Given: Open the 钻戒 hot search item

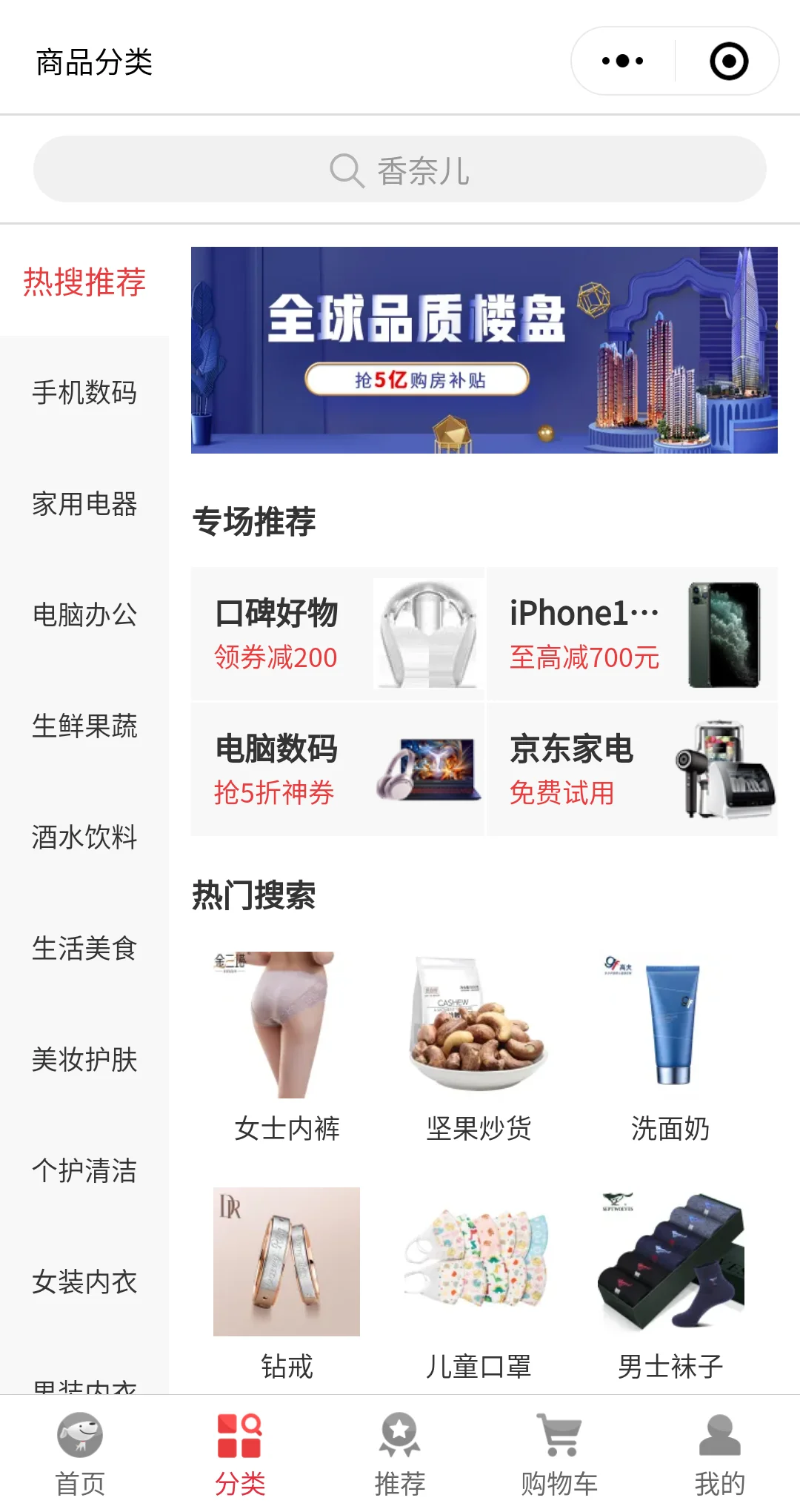Looking at the screenshot, I should click(287, 1282).
